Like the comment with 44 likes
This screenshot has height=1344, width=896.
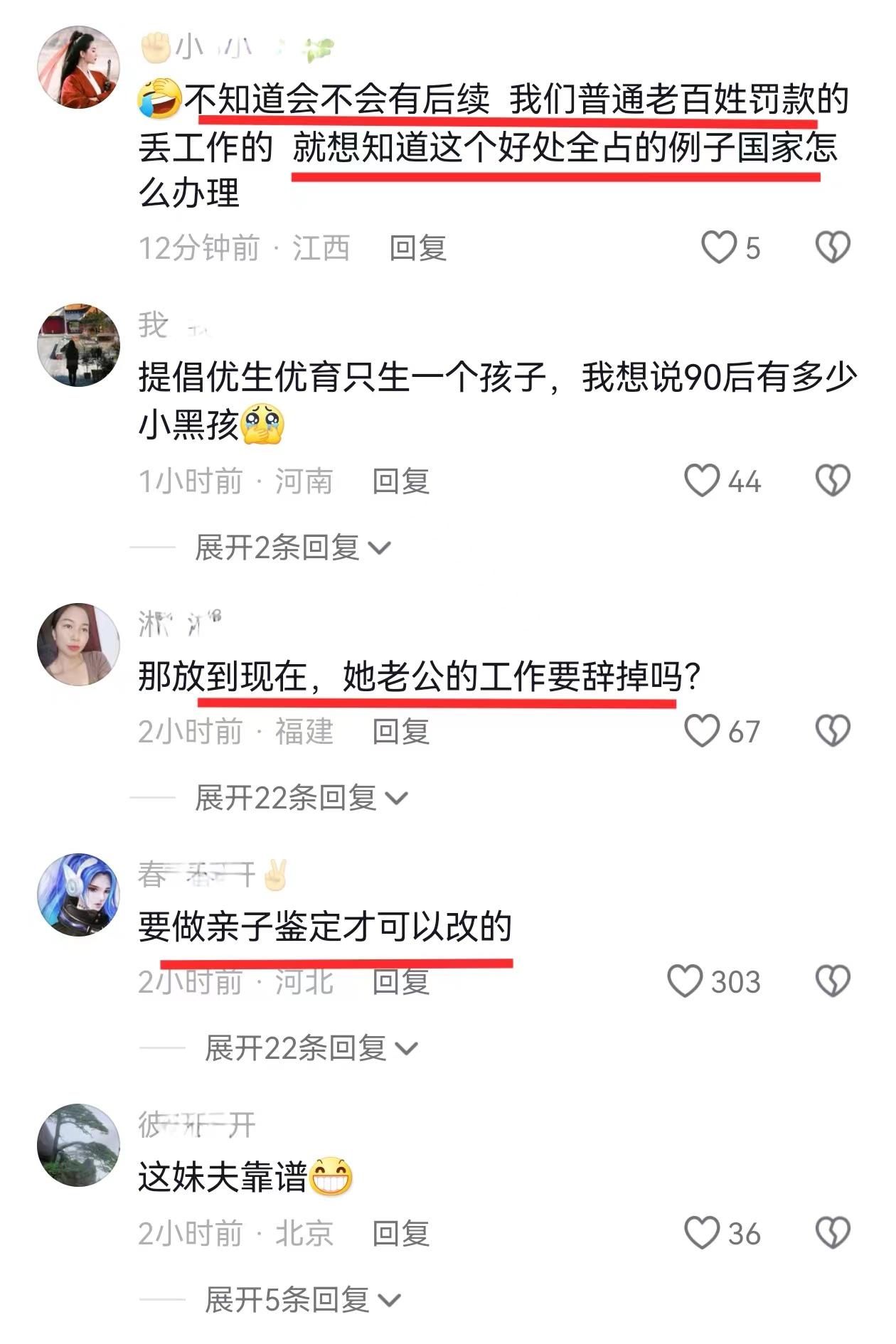click(x=702, y=481)
